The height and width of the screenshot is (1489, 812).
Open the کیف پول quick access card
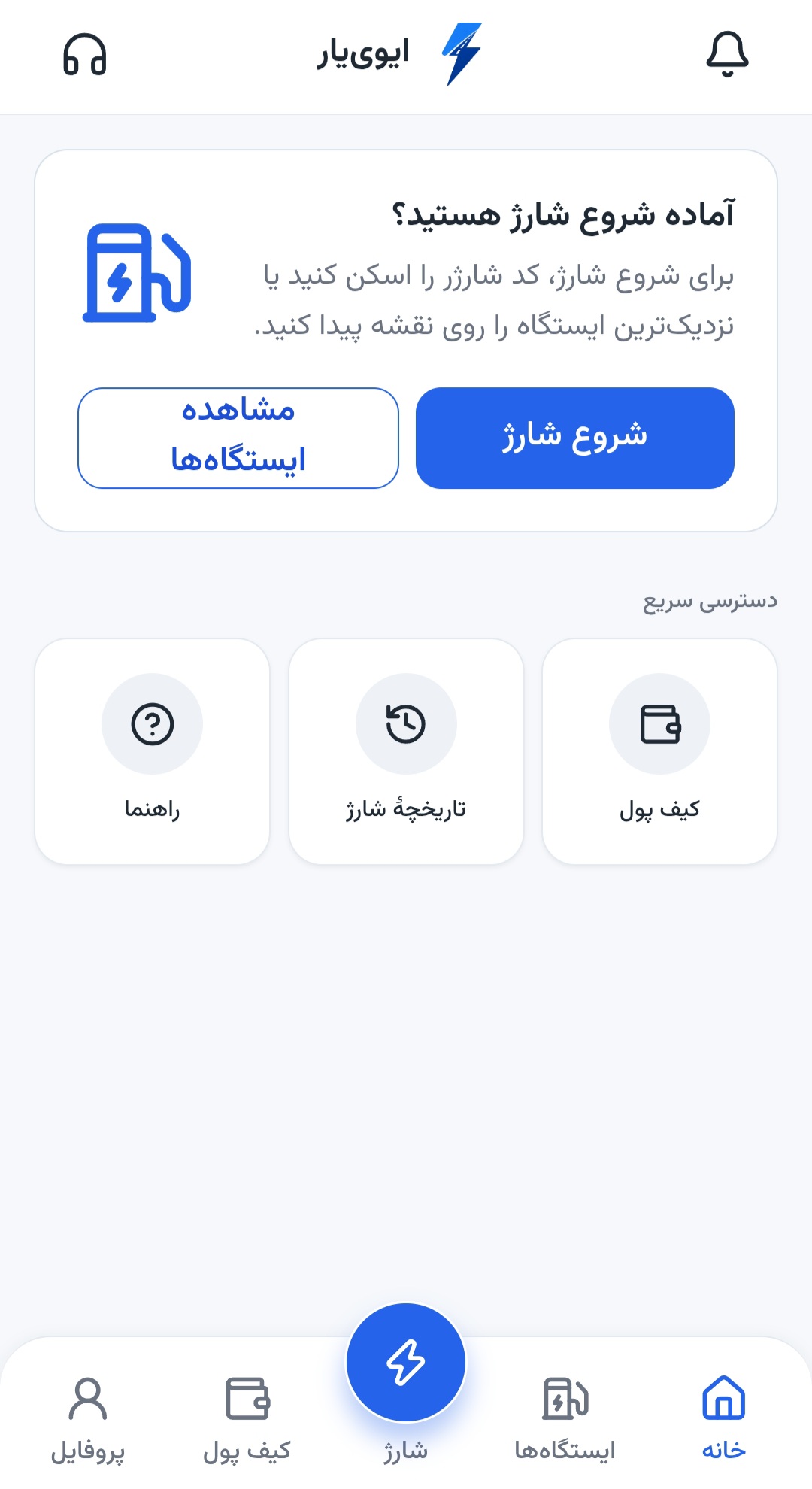point(659,751)
